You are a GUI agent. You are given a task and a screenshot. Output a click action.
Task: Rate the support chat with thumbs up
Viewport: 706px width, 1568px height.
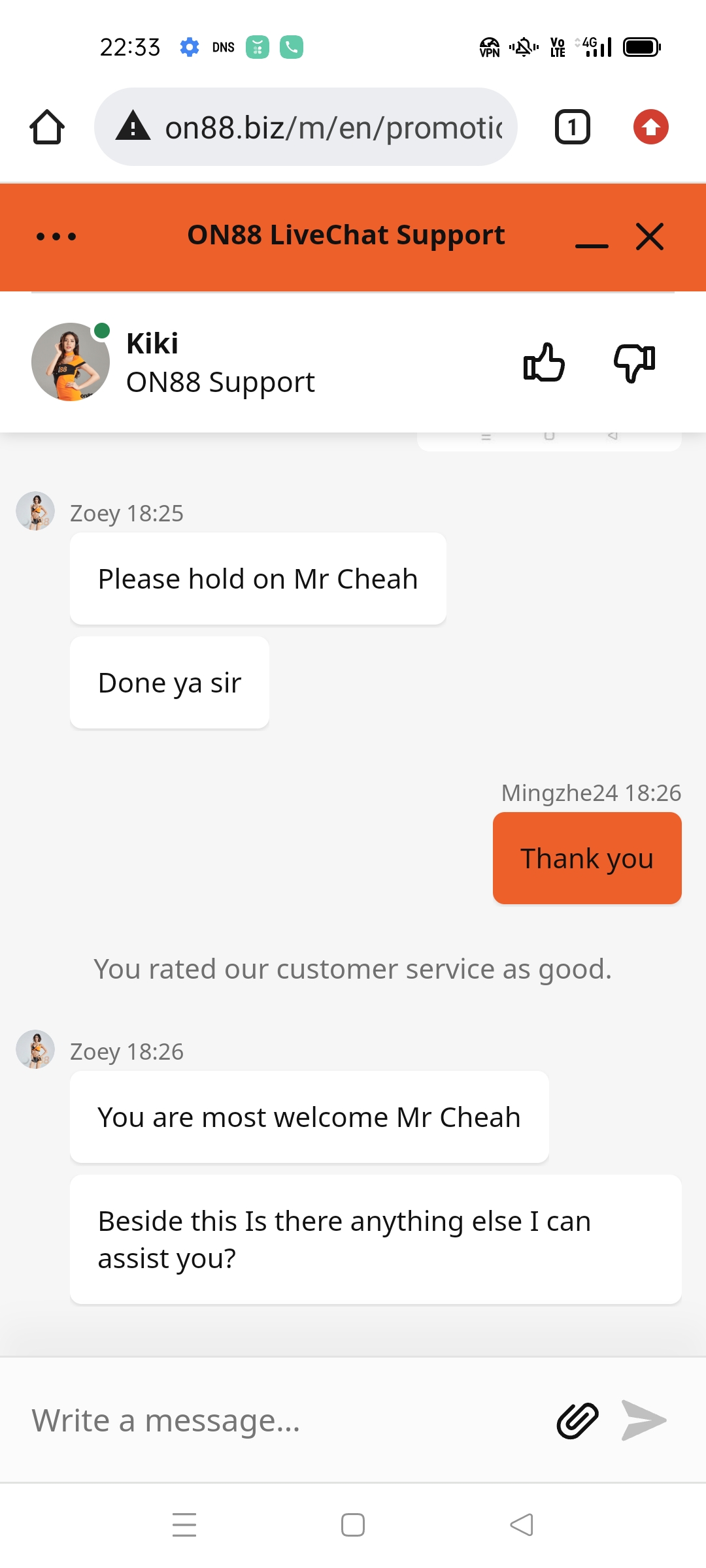pos(544,362)
